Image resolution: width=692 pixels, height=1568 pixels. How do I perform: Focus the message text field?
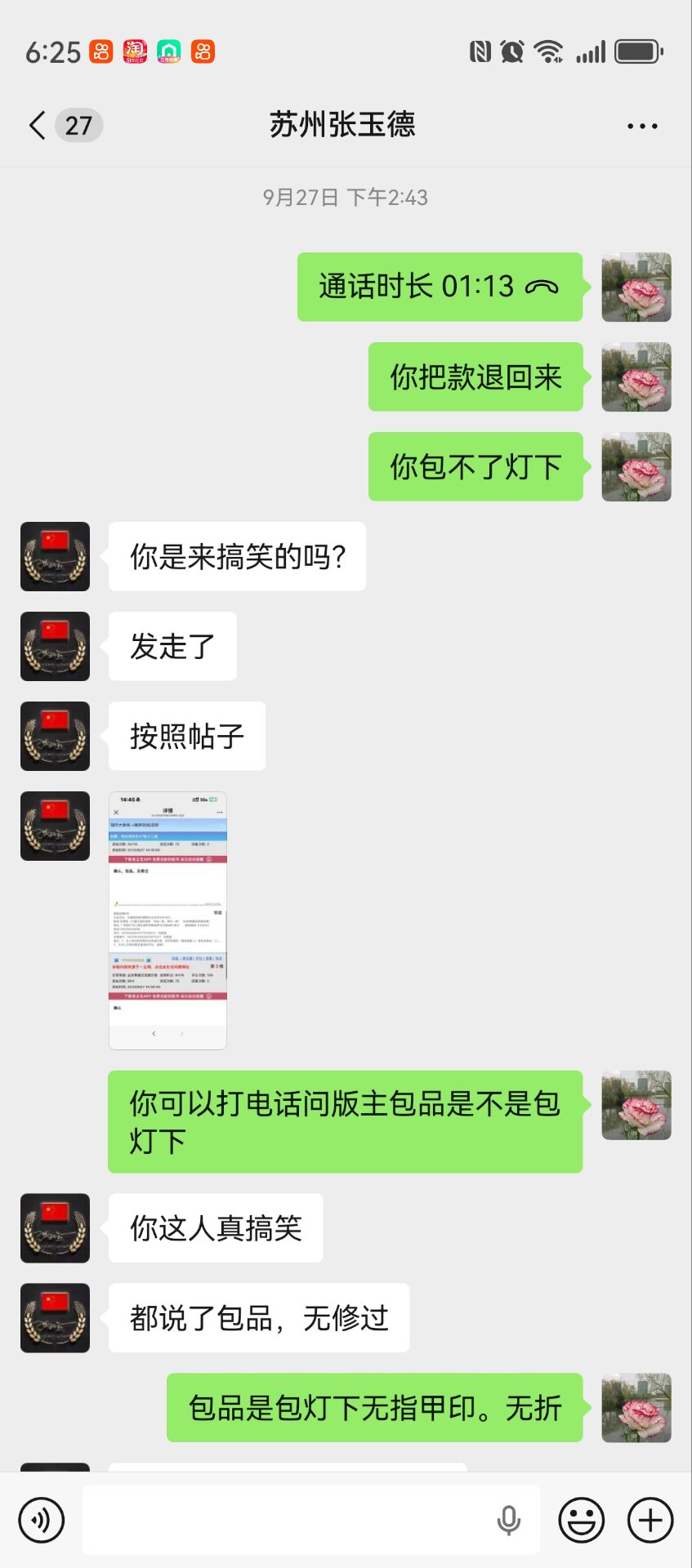click(286, 1520)
